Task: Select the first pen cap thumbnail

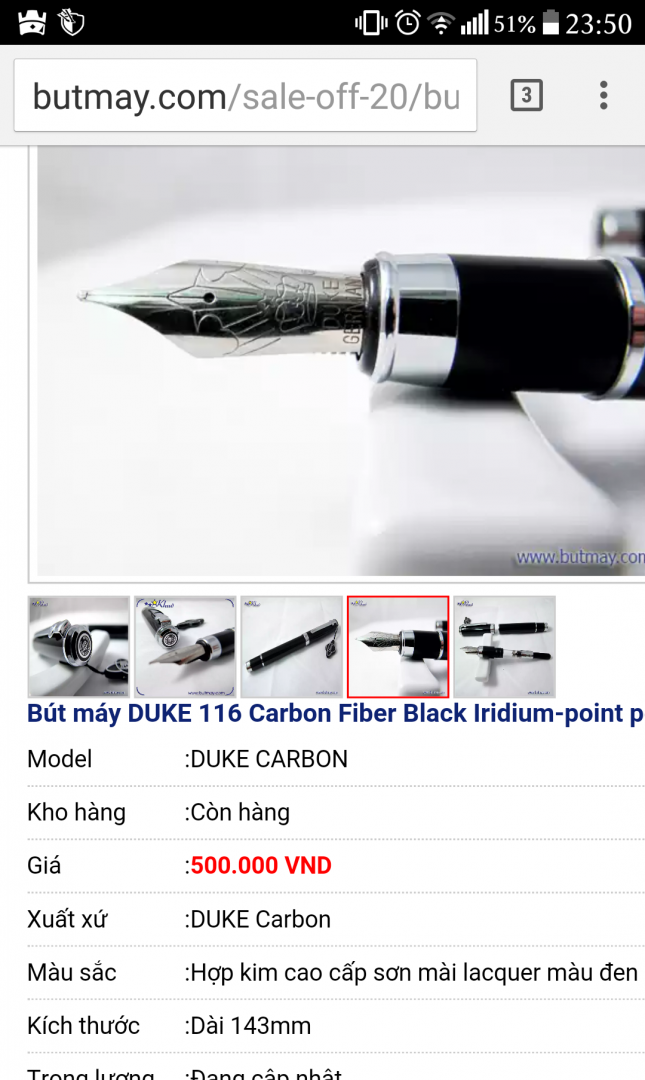Action: tap(79, 647)
